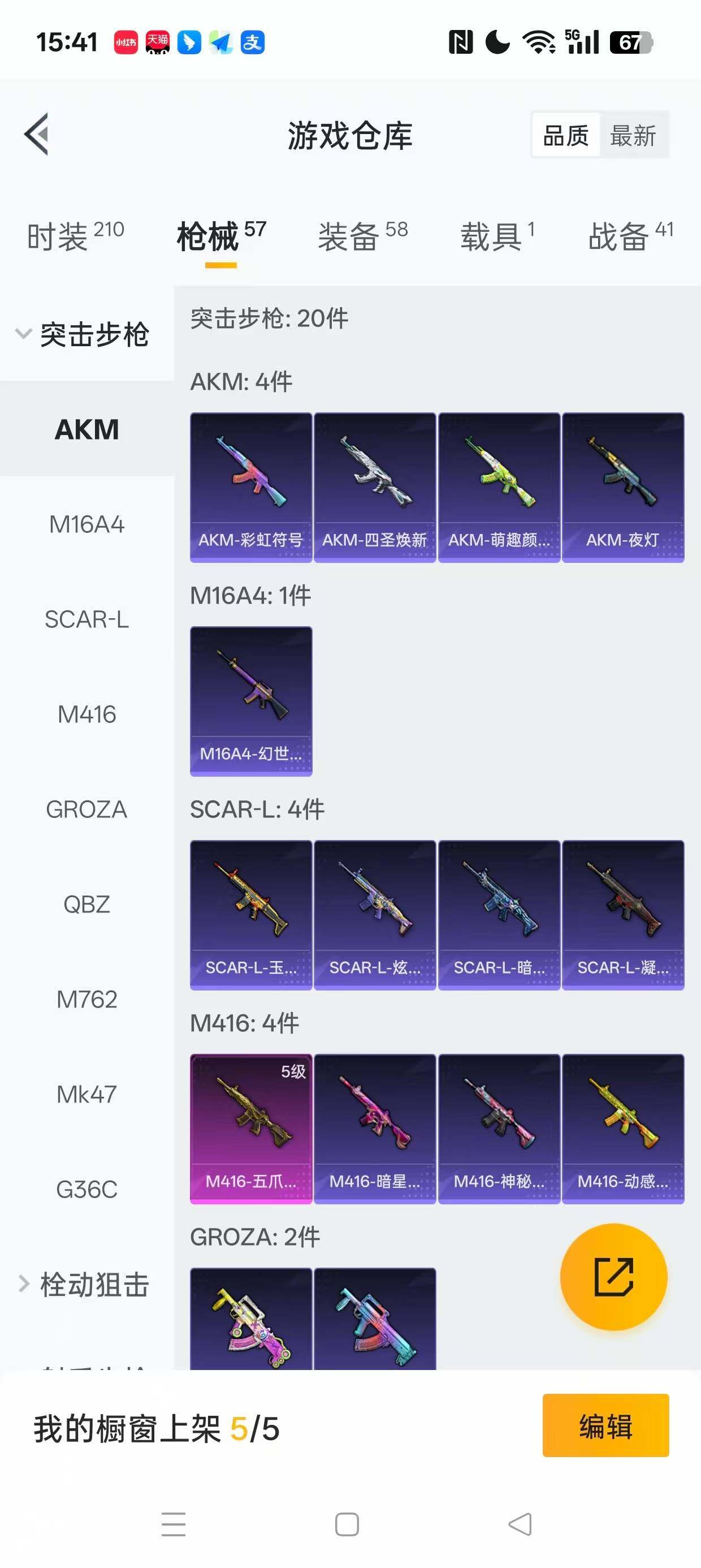Screen dimensions: 701x1568
Task: Switch to the 装备 tab
Action: pos(363,236)
